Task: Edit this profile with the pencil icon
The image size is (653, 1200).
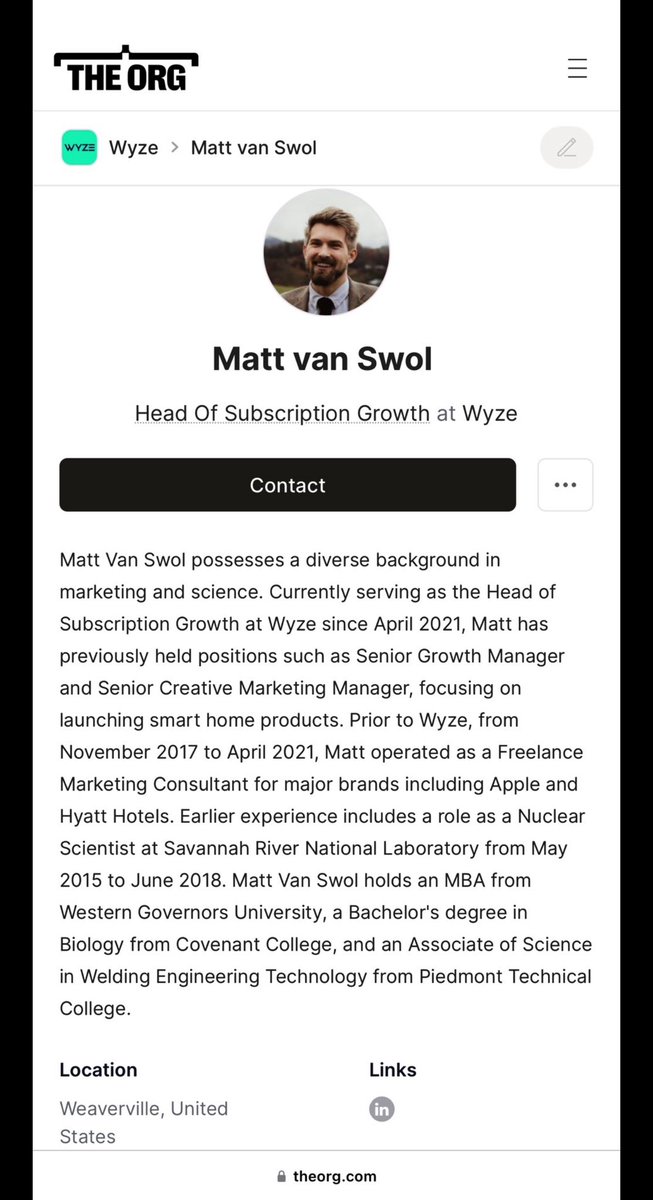Action: point(566,148)
